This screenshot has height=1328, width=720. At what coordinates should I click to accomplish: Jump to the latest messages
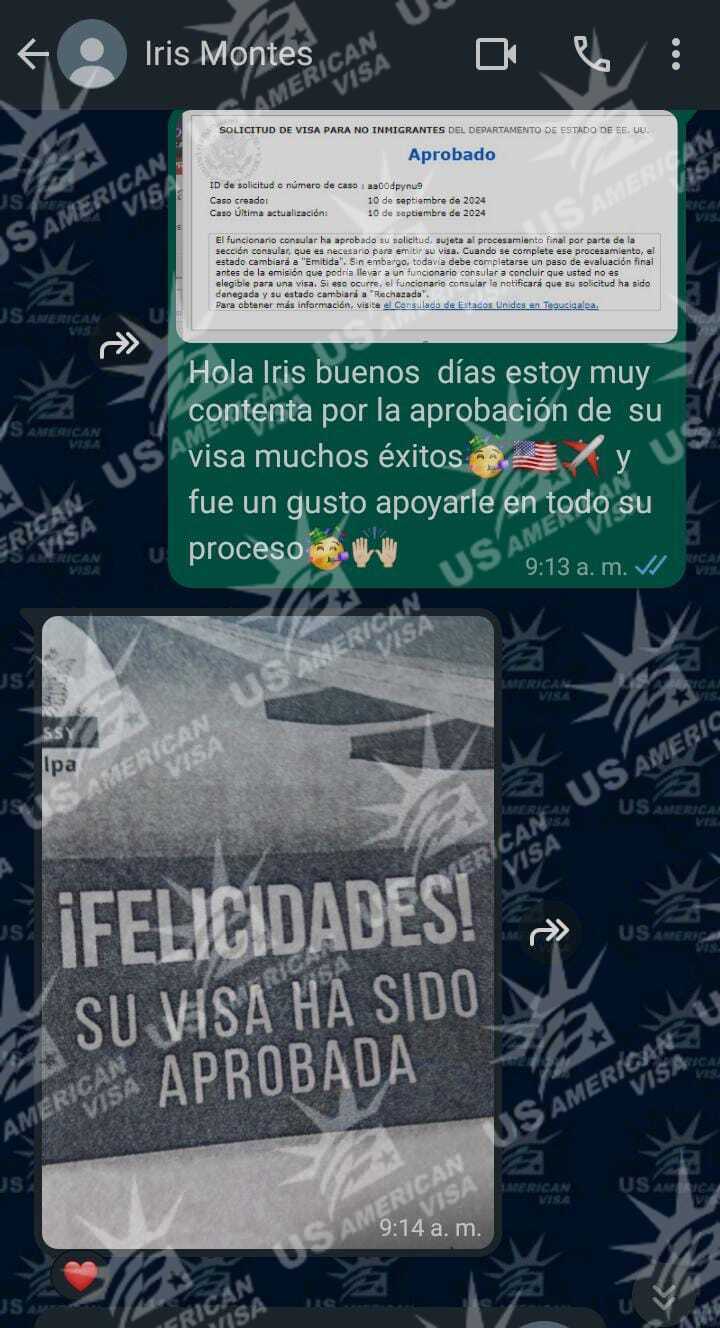point(664,1297)
